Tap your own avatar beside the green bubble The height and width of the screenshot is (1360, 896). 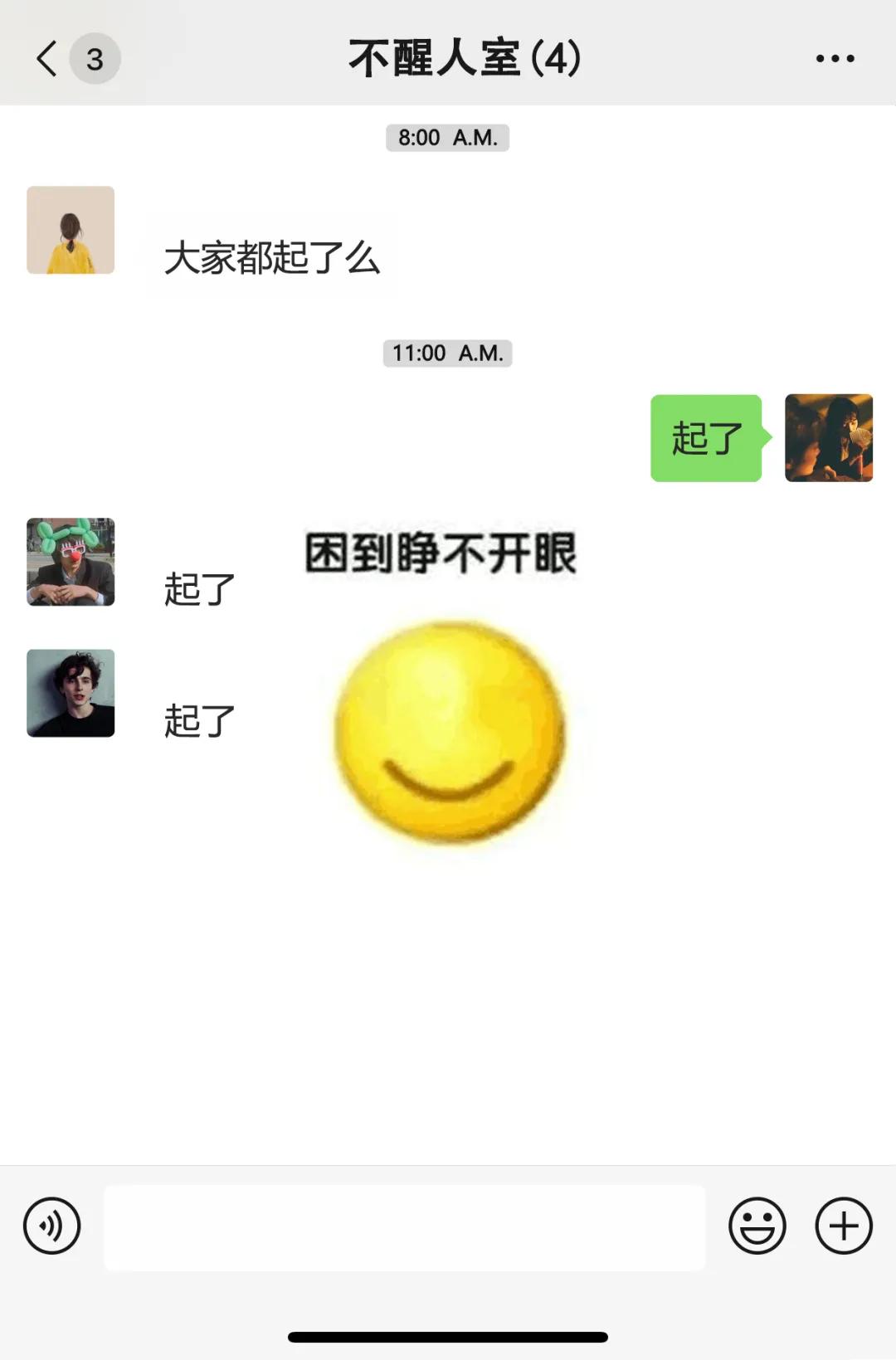point(830,439)
